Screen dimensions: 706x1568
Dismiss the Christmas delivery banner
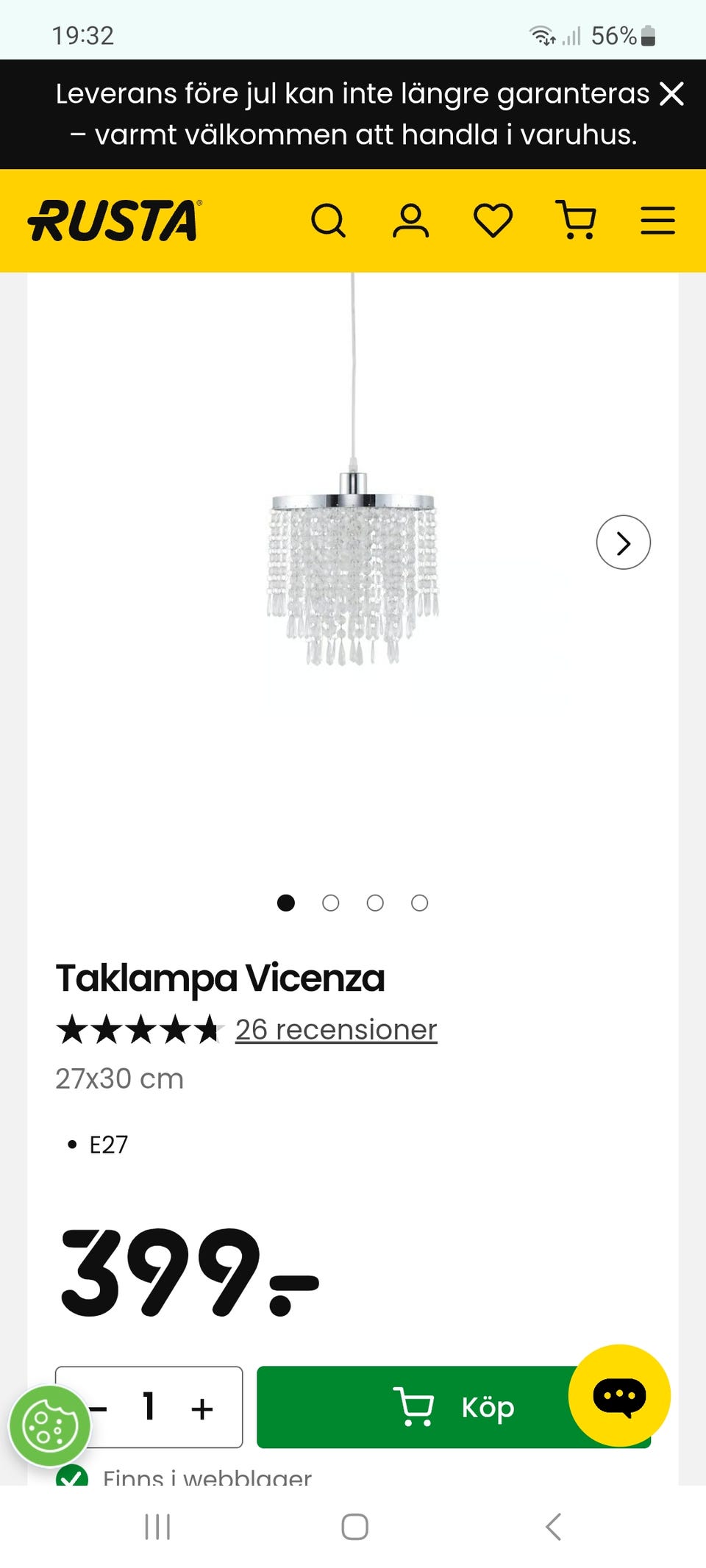click(671, 94)
